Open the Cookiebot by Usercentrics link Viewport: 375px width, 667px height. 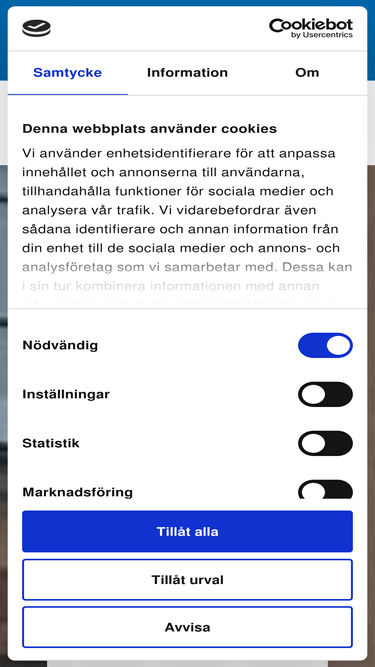tap(311, 28)
